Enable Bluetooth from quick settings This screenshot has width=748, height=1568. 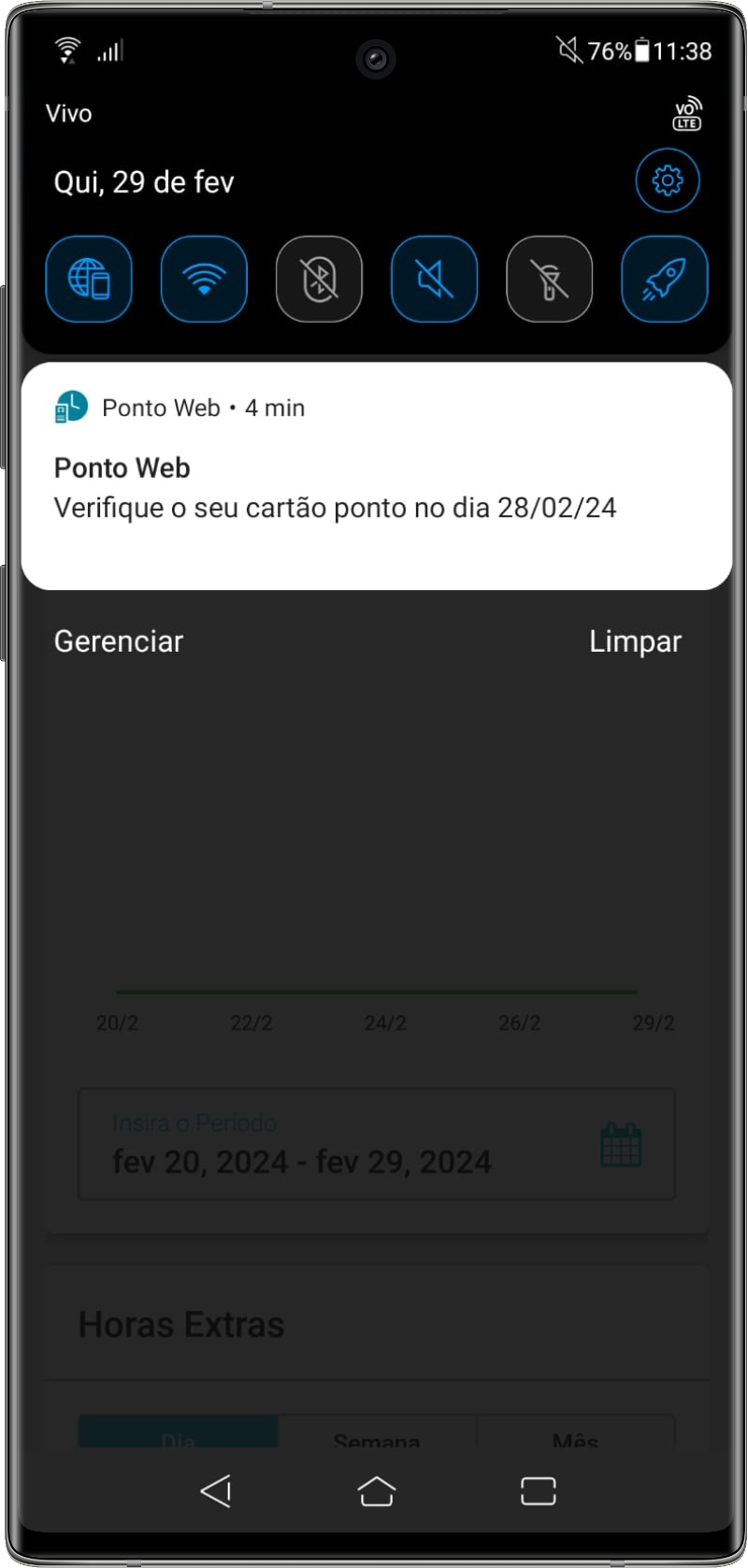point(319,279)
